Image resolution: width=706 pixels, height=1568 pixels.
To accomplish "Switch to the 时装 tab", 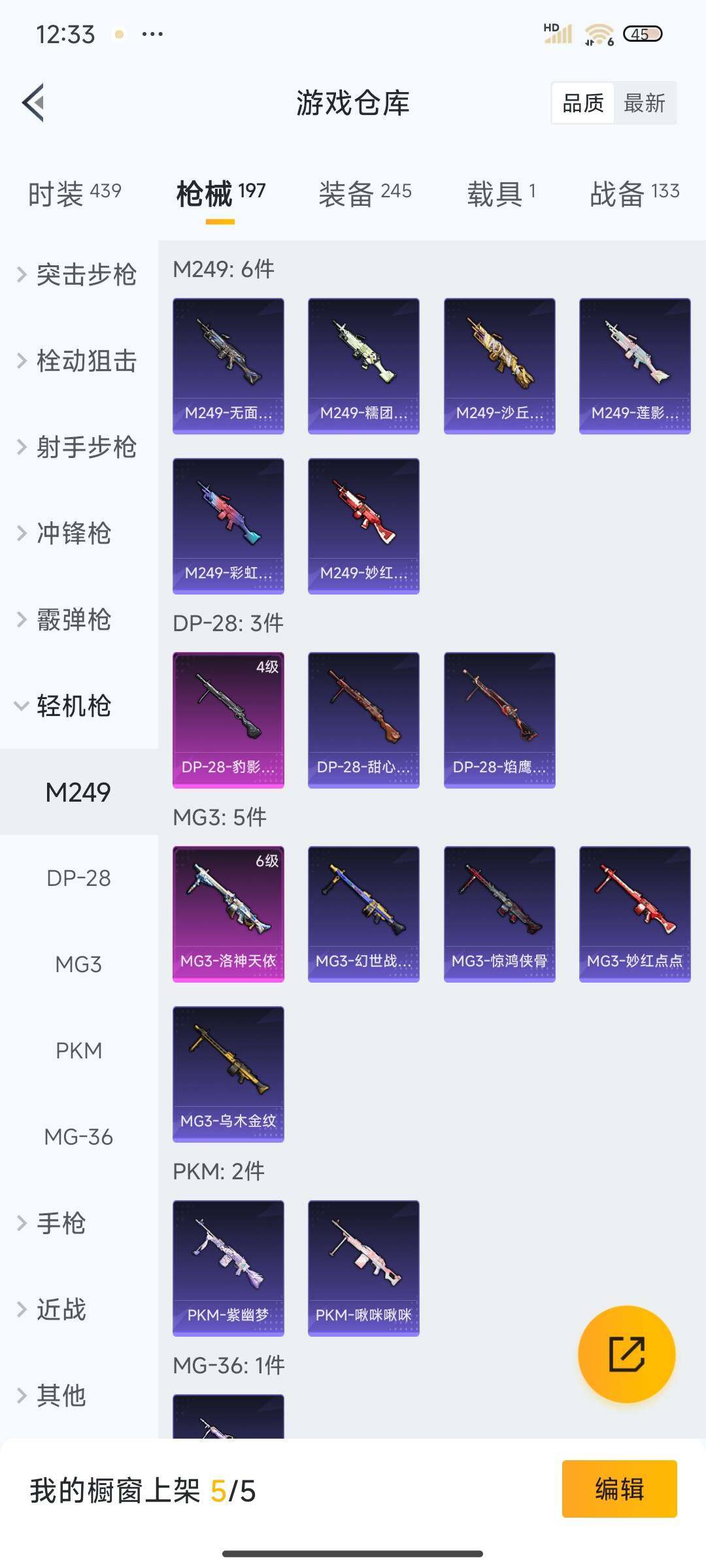I will click(74, 193).
